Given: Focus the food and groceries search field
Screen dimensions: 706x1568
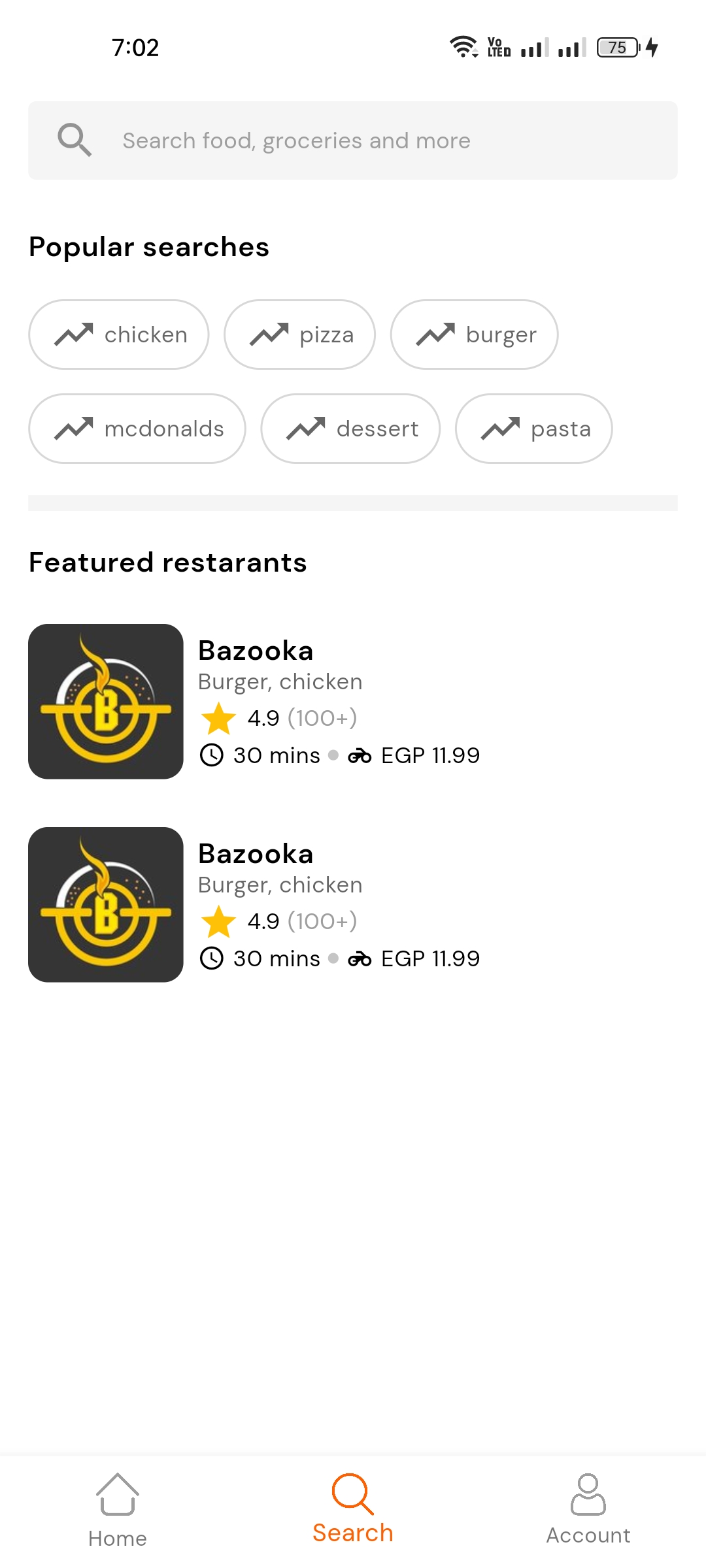Looking at the screenshot, I should point(353,140).
